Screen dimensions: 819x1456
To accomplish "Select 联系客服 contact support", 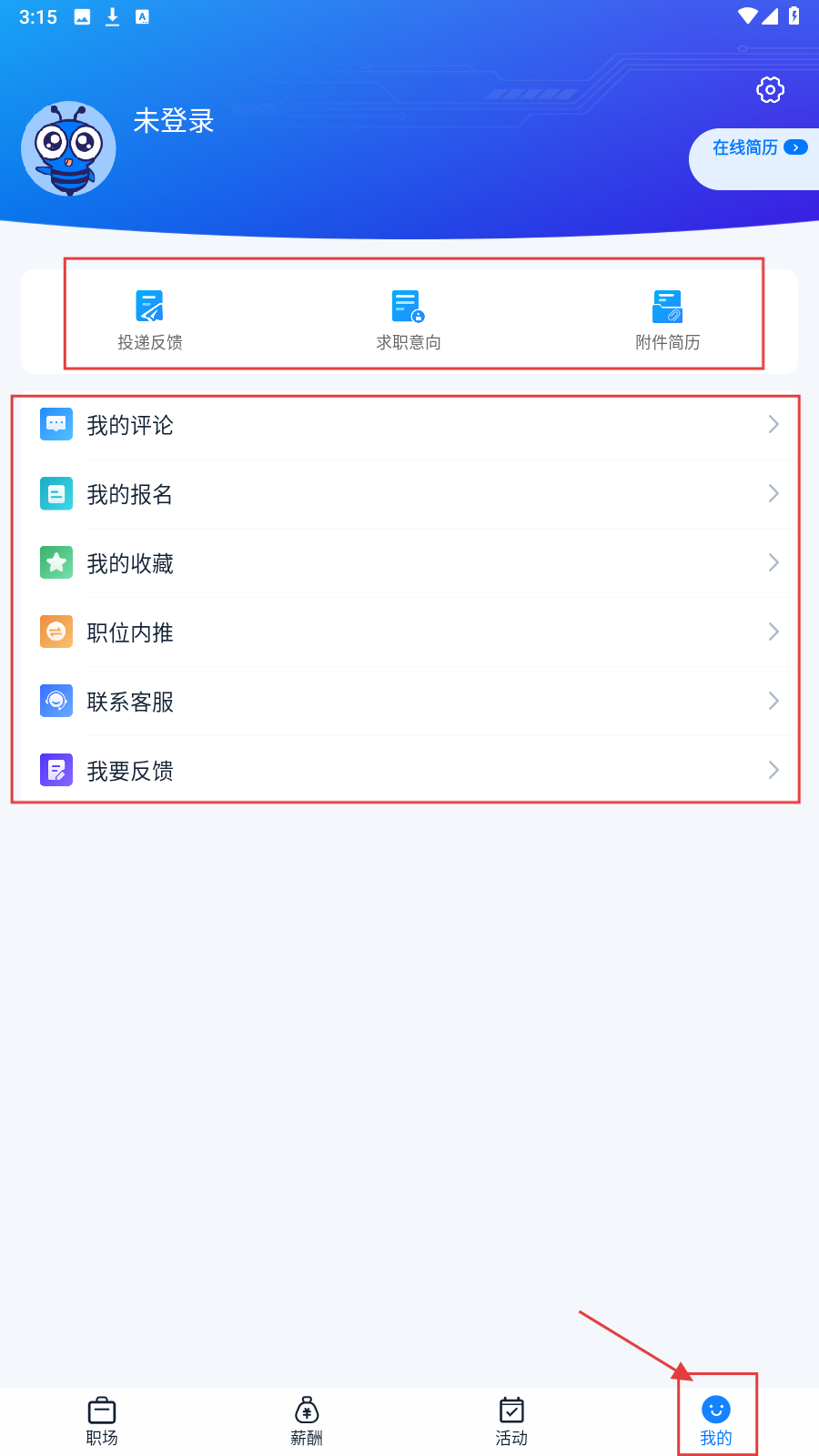I will 409,702.
